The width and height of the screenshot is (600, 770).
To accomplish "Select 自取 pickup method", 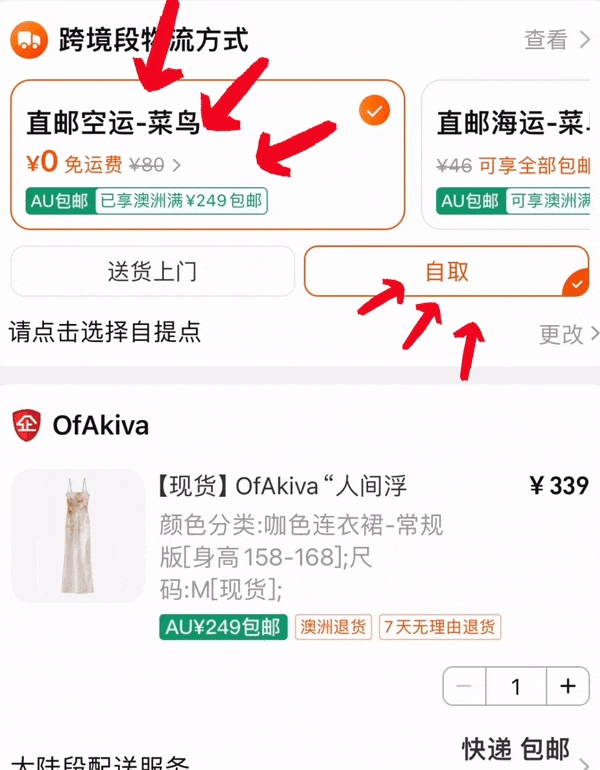I will pos(446,271).
